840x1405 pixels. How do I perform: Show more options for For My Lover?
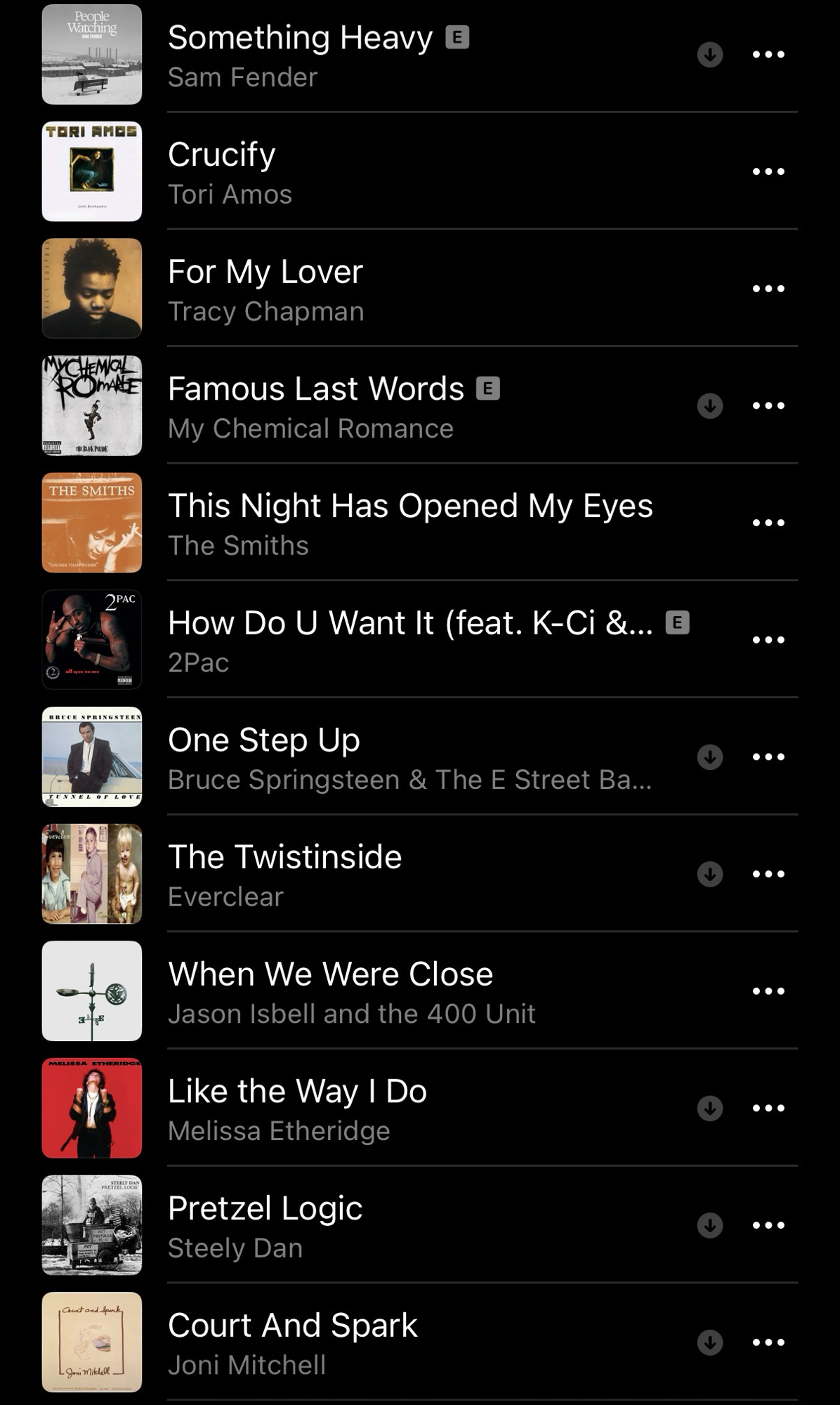768,289
